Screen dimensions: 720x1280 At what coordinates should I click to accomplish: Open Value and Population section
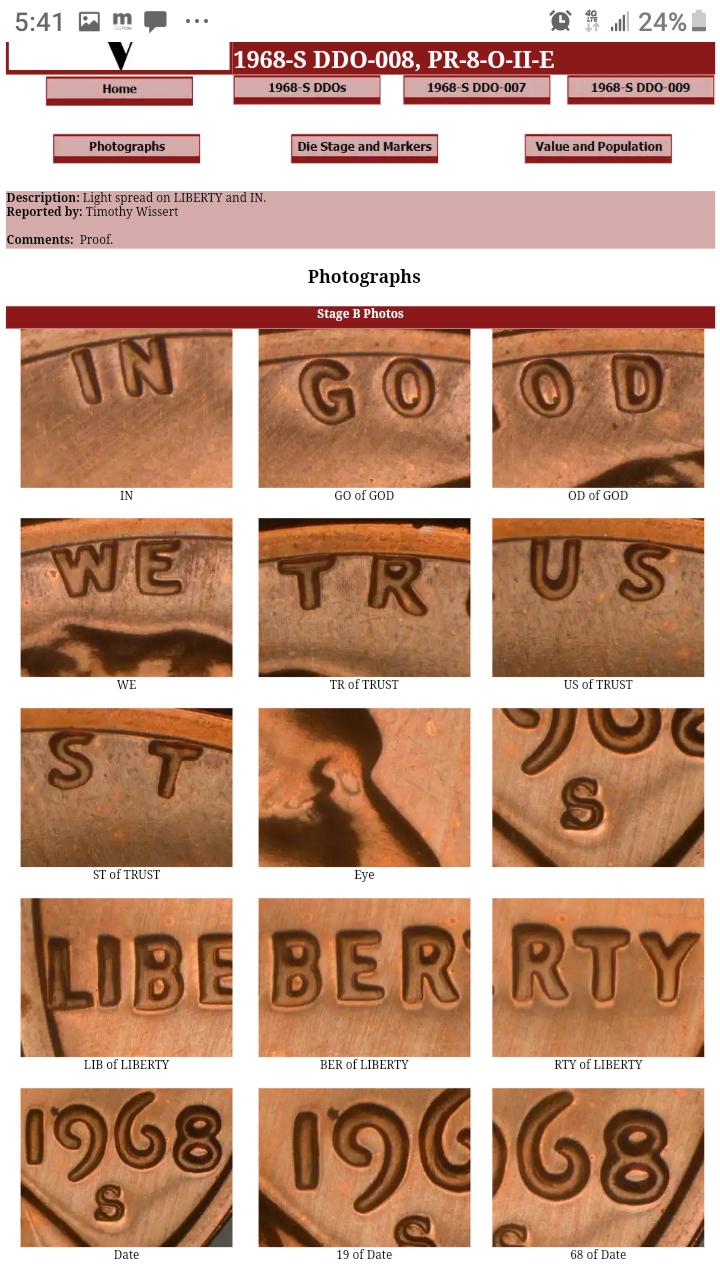(598, 147)
